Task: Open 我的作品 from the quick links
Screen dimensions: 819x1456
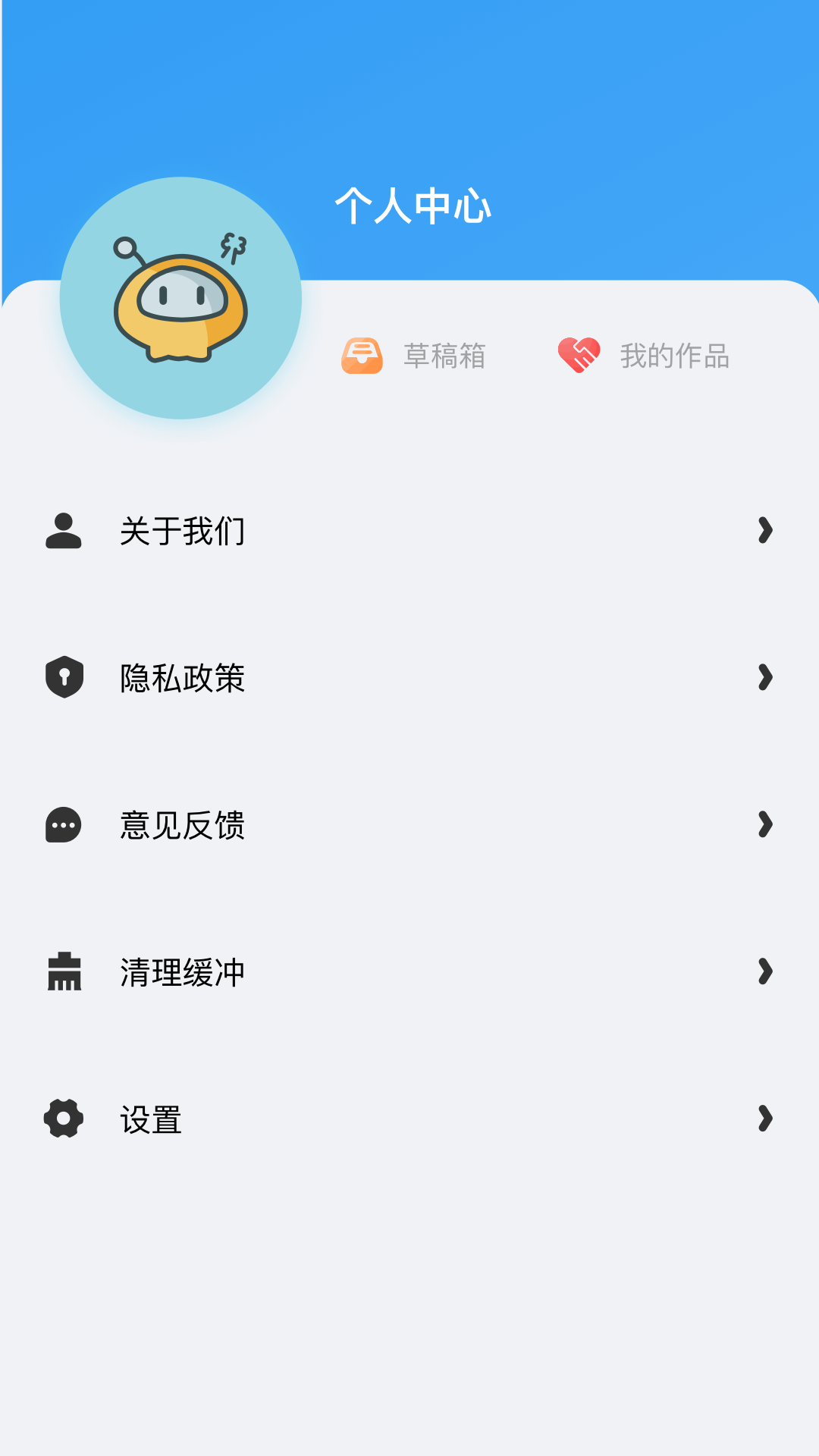Action: (673, 356)
